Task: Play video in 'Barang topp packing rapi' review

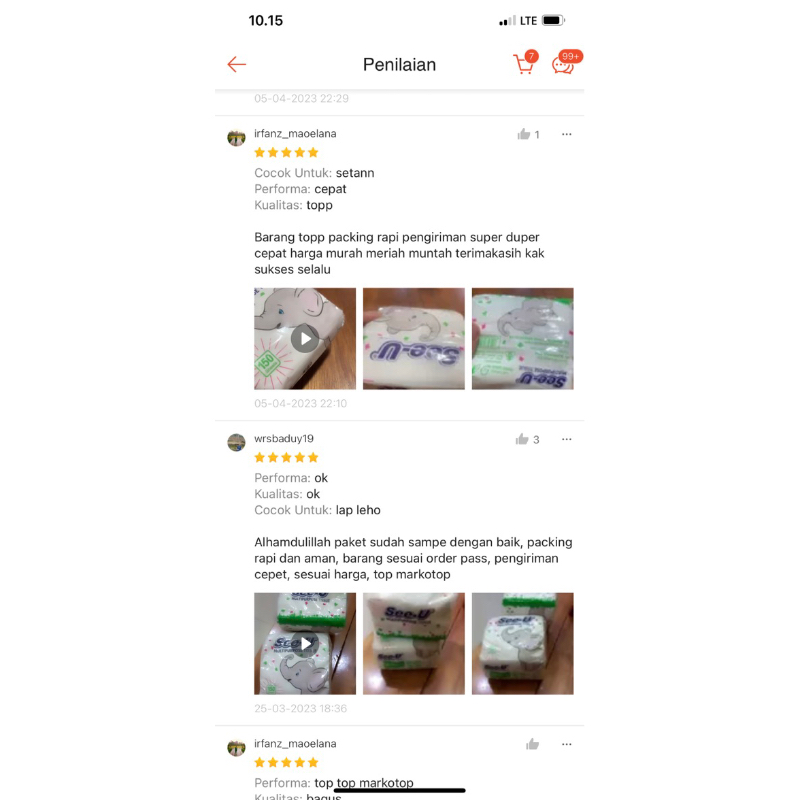Action: [x=305, y=338]
